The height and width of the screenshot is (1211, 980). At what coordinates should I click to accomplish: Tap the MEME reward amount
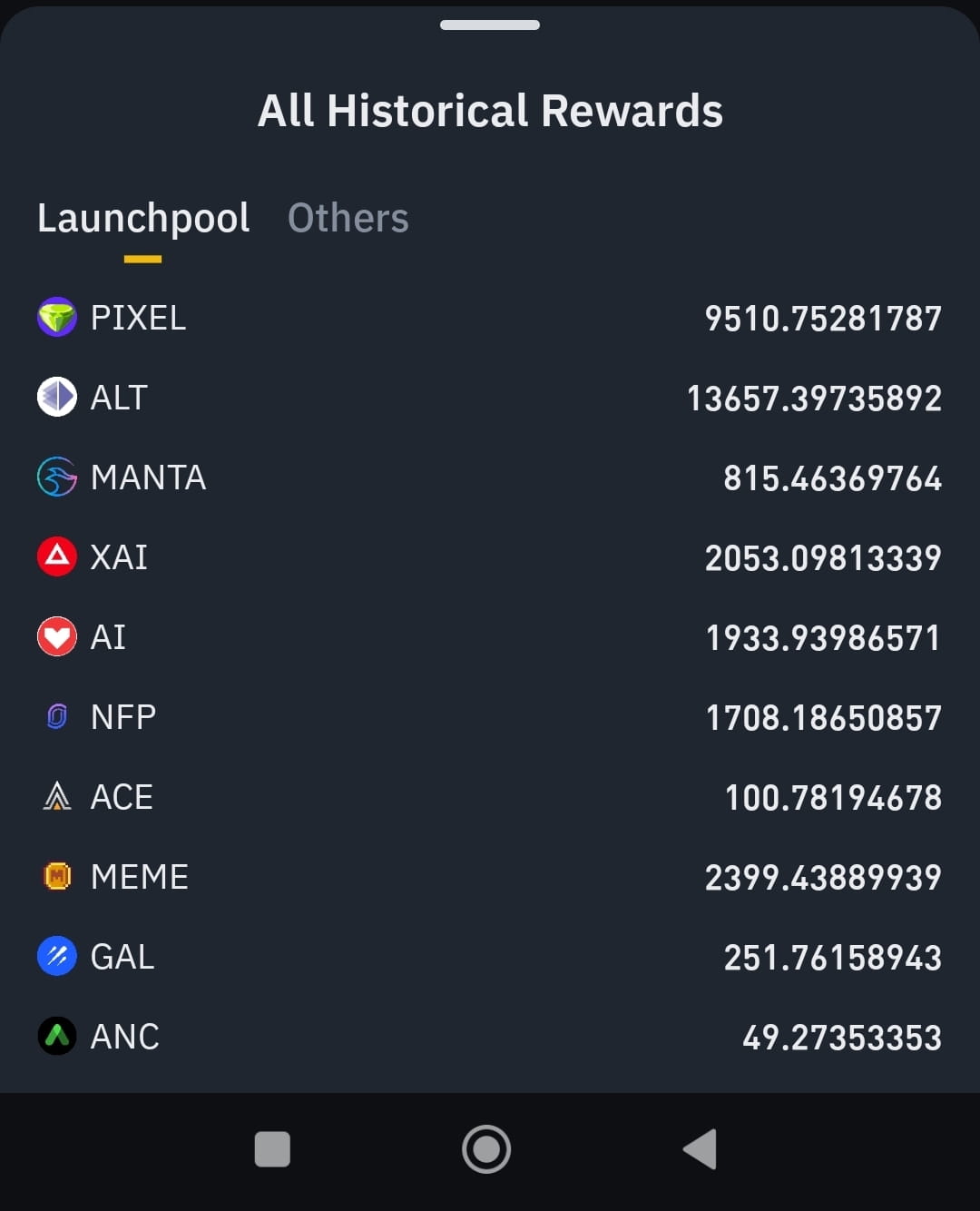point(822,876)
